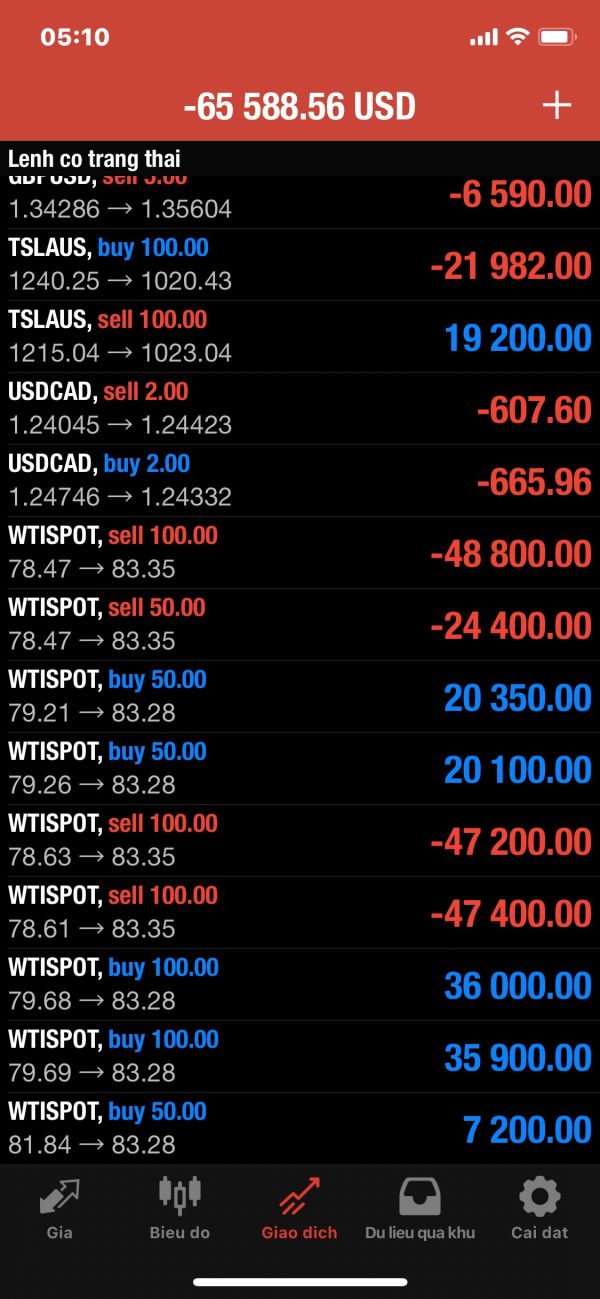This screenshot has height=1299, width=600.
Task: Open WTISPOT buy 50.00 opened at 79.21
Action: tap(300, 697)
